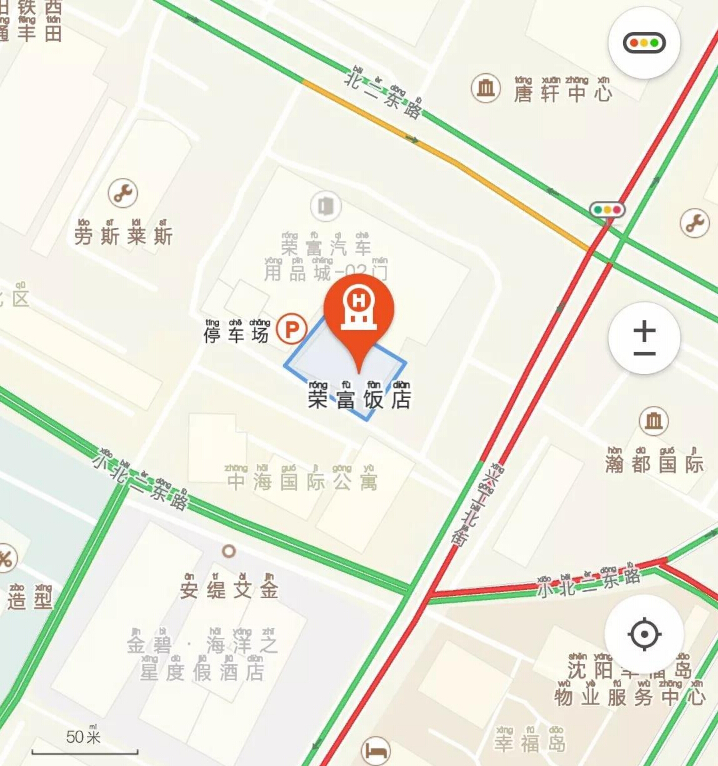This screenshot has height=766, width=718.
Task: Center map on my current location
Action: [644, 634]
